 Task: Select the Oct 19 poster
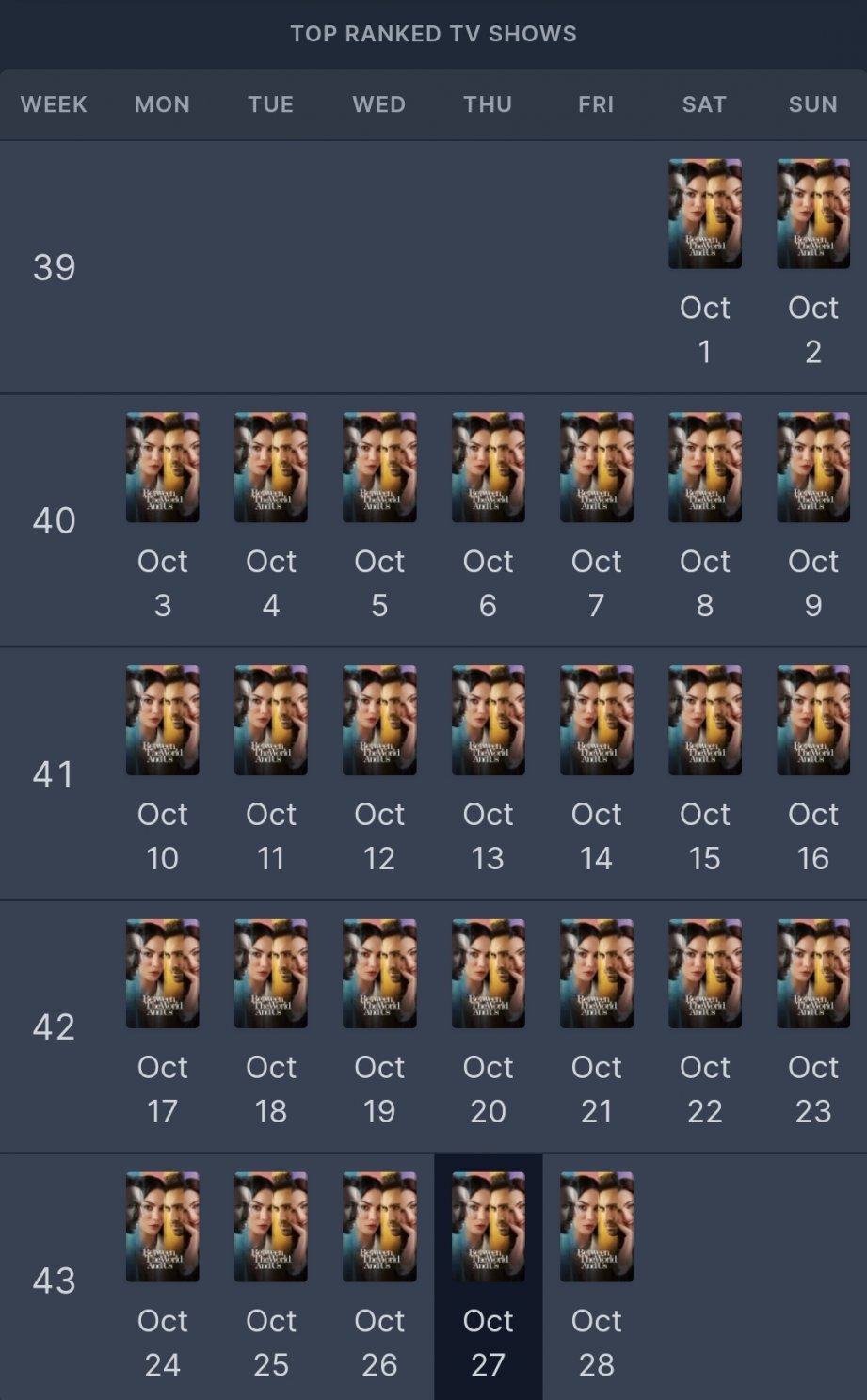378,973
